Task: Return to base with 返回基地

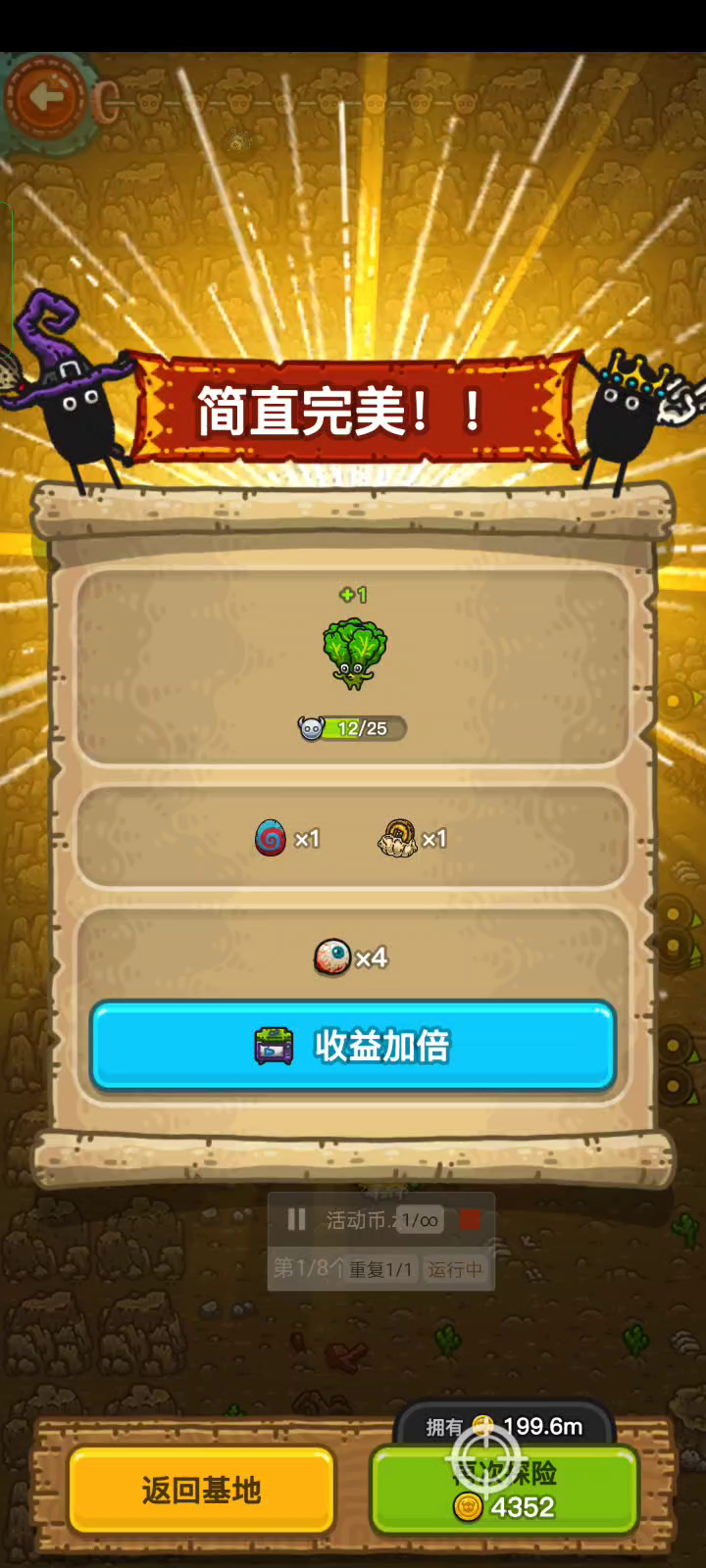Action: coord(201,1491)
